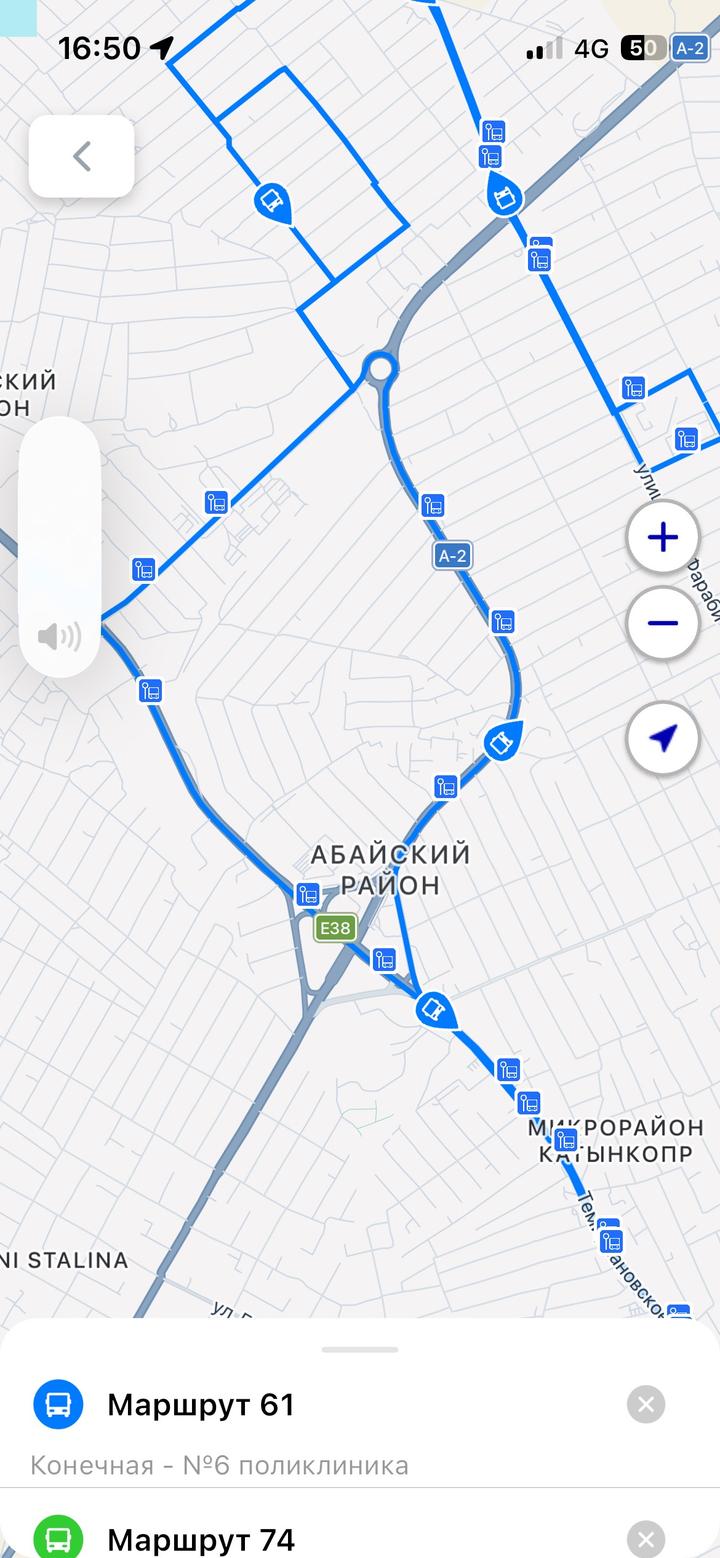Go back using the arrow button

point(81,156)
